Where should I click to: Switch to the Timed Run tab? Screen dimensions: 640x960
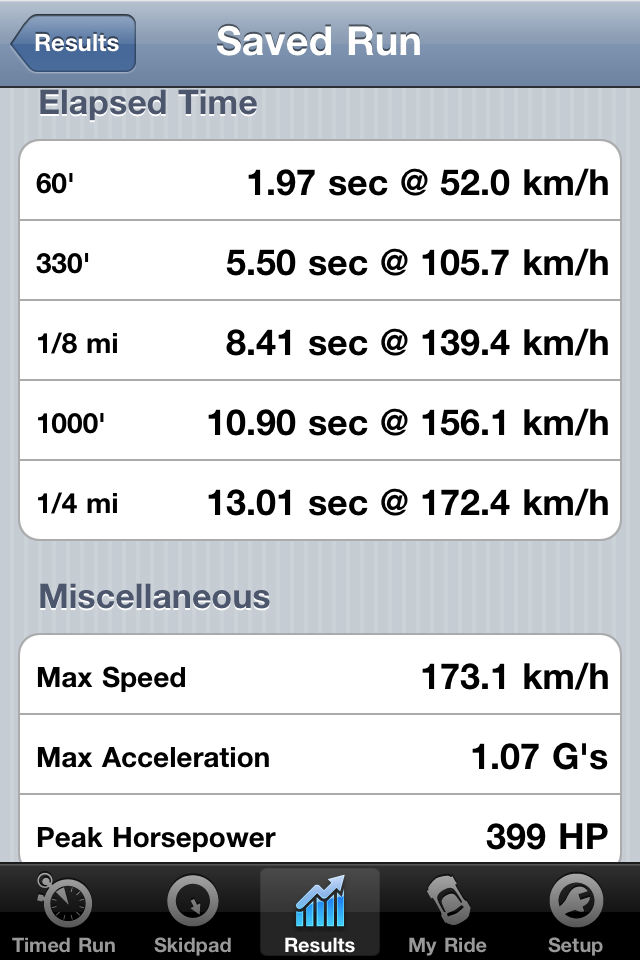64,913
